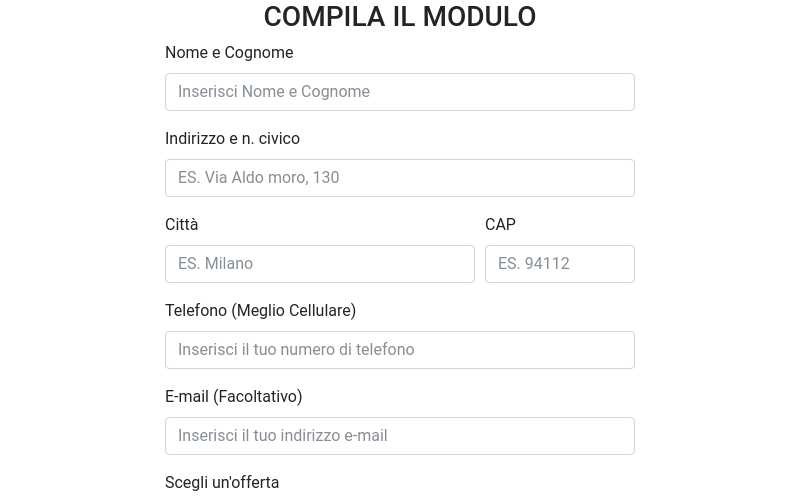Select the Telefono number field
Viewport: 800px width, 500px height.
coord(400,350)
